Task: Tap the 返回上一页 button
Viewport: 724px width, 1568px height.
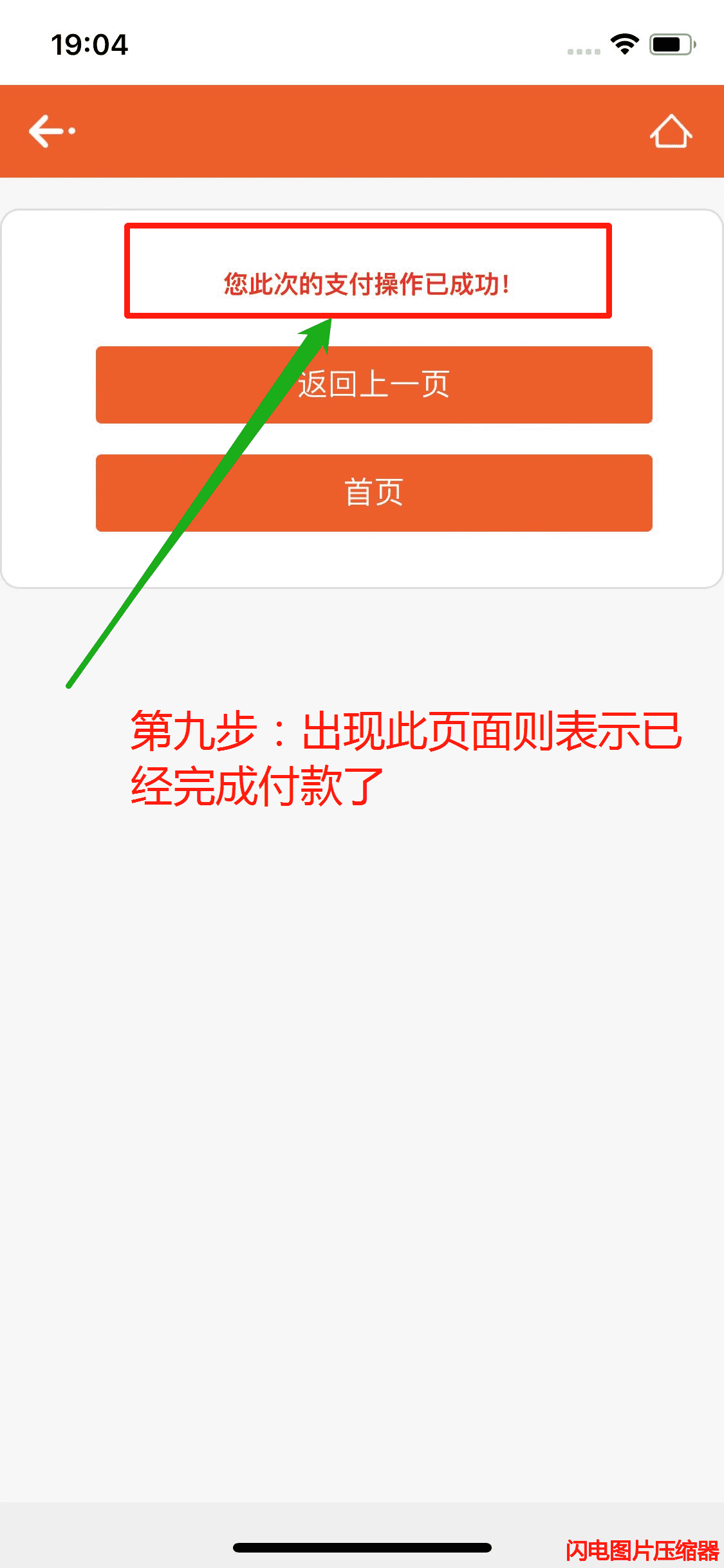Action: coord(374,385)
